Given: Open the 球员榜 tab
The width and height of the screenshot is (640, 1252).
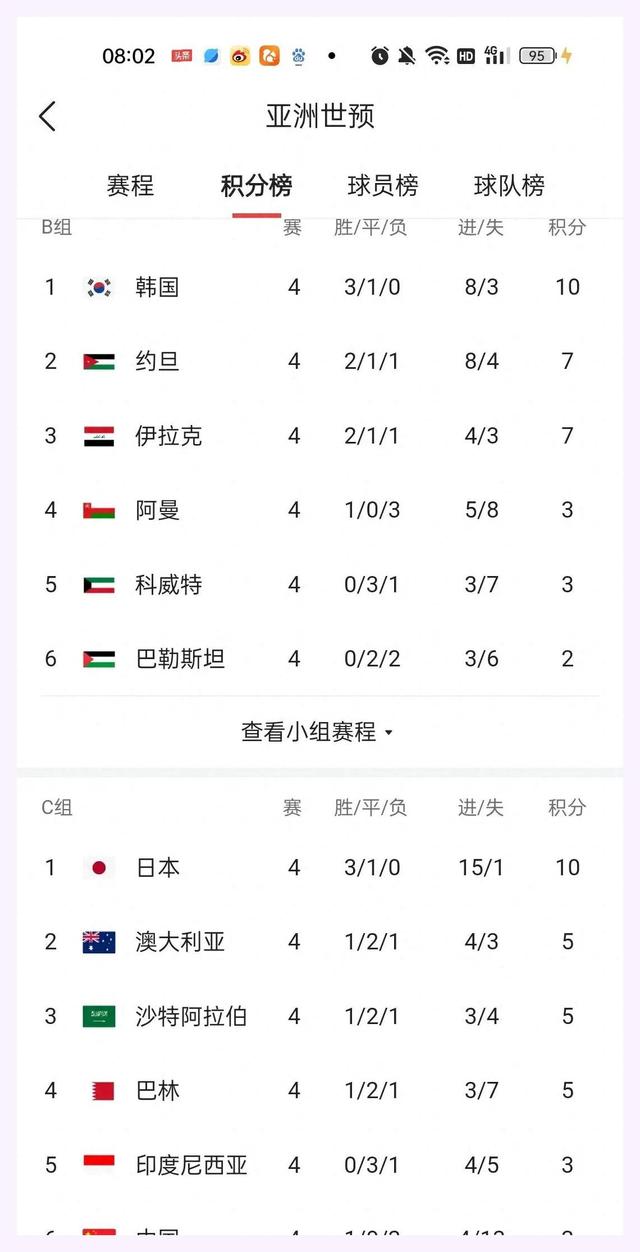Looking at the screenshot, I should click(x=382, y=186).
